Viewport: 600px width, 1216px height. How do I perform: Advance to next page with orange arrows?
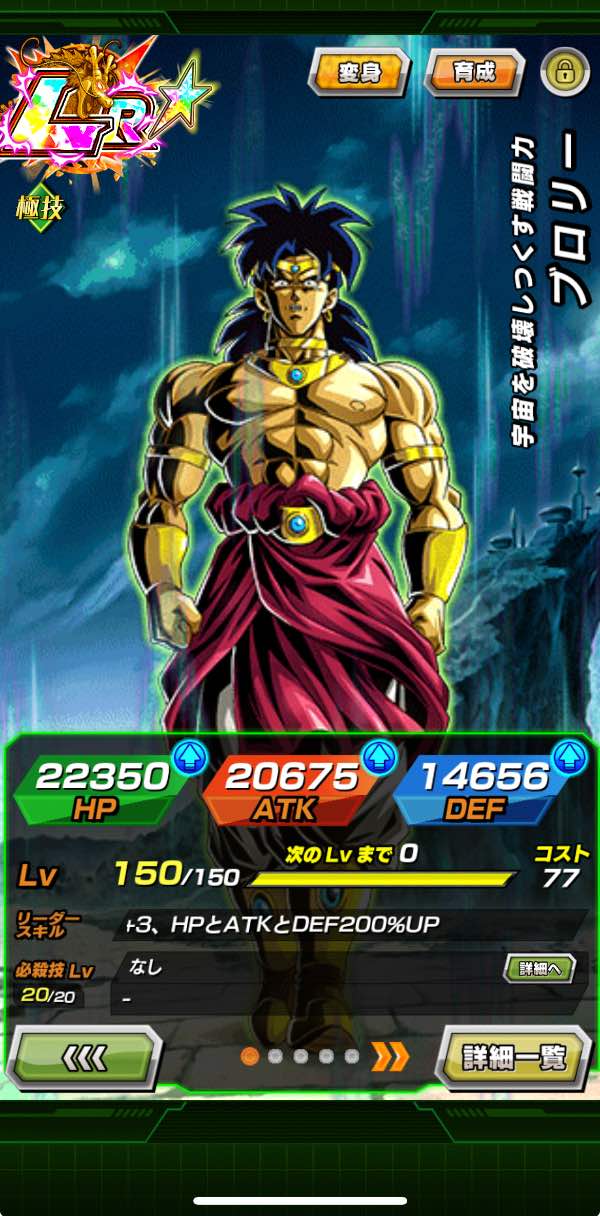tap(390, 1056)
